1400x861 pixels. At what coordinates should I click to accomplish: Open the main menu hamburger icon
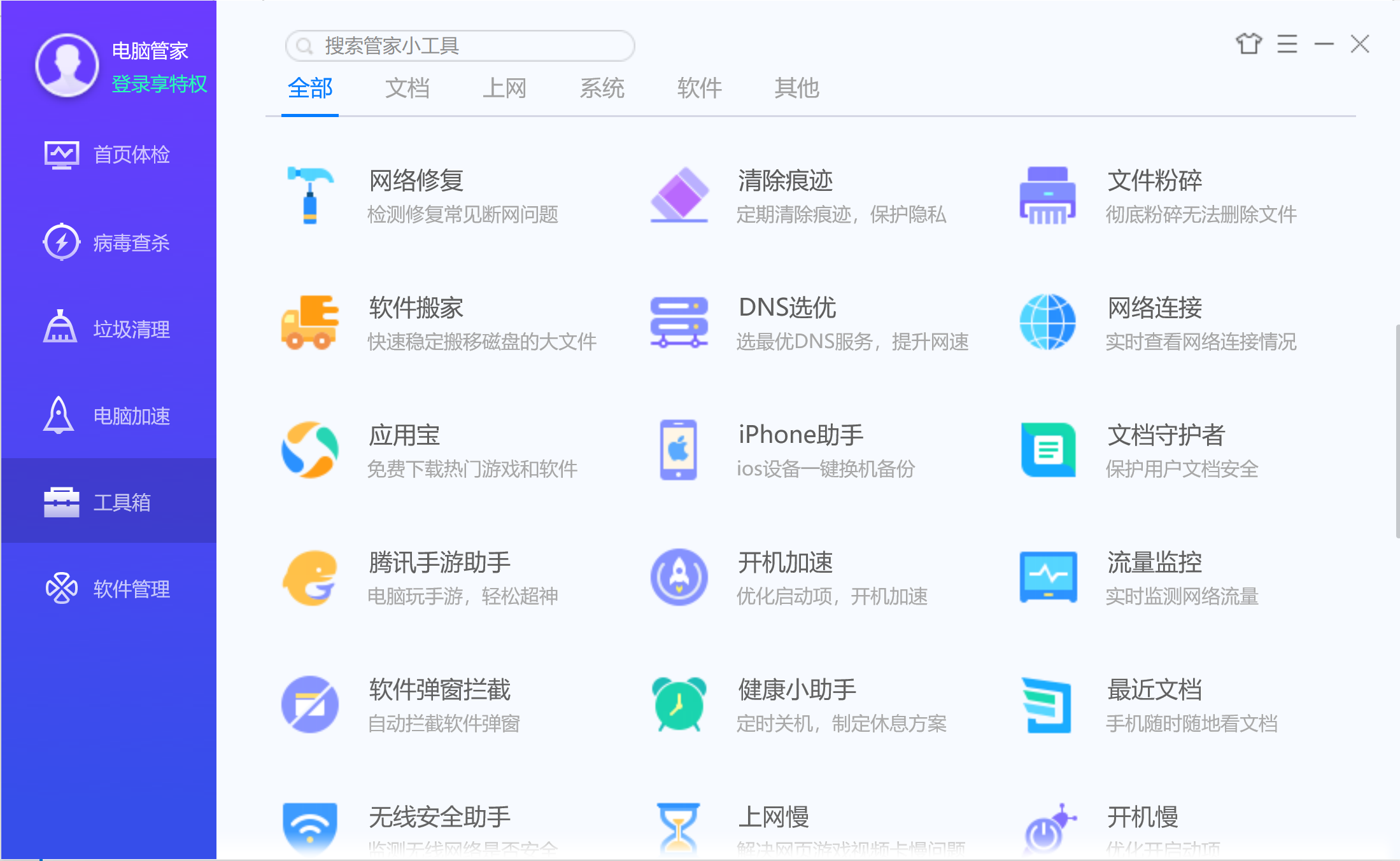pos(1287,44)
